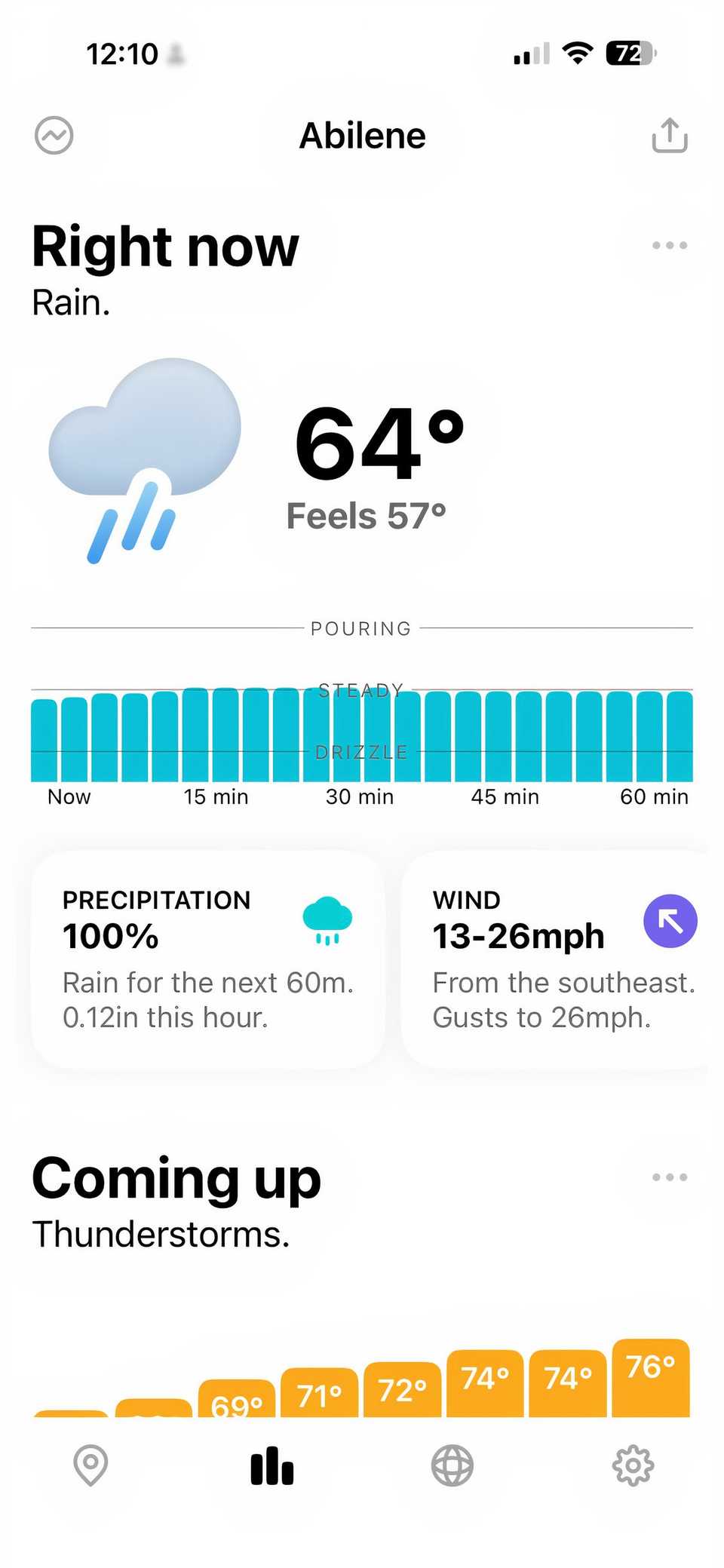Image resolution: width=724 pixels, height=1568 pixels.
Task: Select the precipitation raindrop icon
Action: tap(329, 921)
